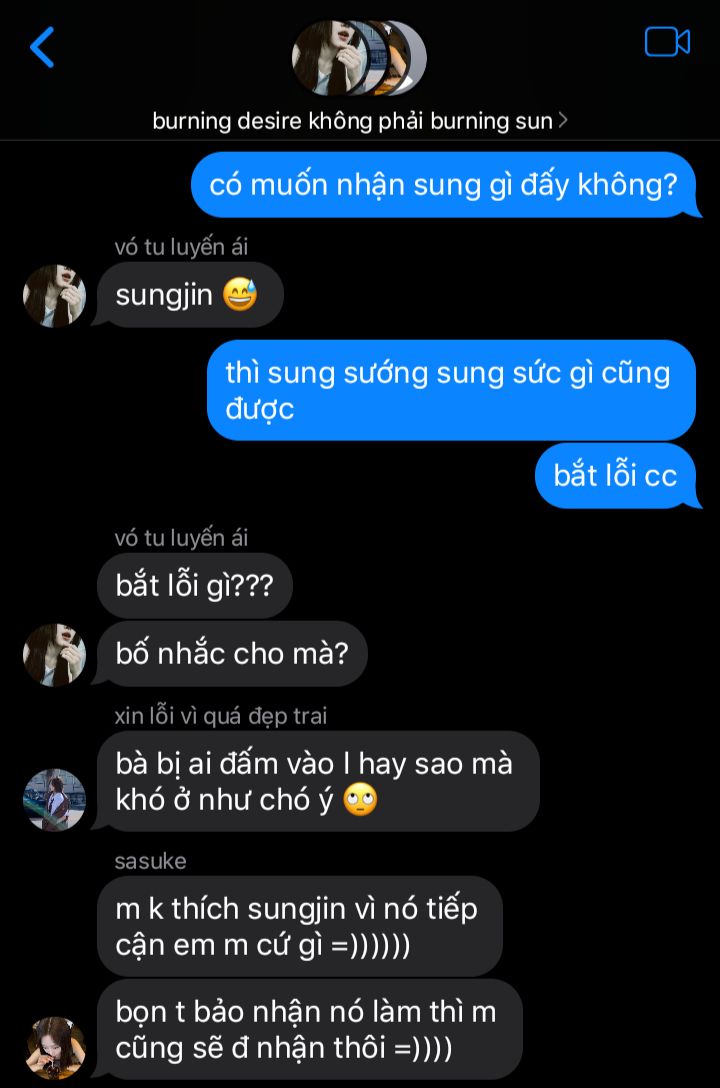Open avatar of xin lỗi vì quá đẹp trai
Image resolution: width=720 pixels, height=1088 pixels.
[55, 800]
